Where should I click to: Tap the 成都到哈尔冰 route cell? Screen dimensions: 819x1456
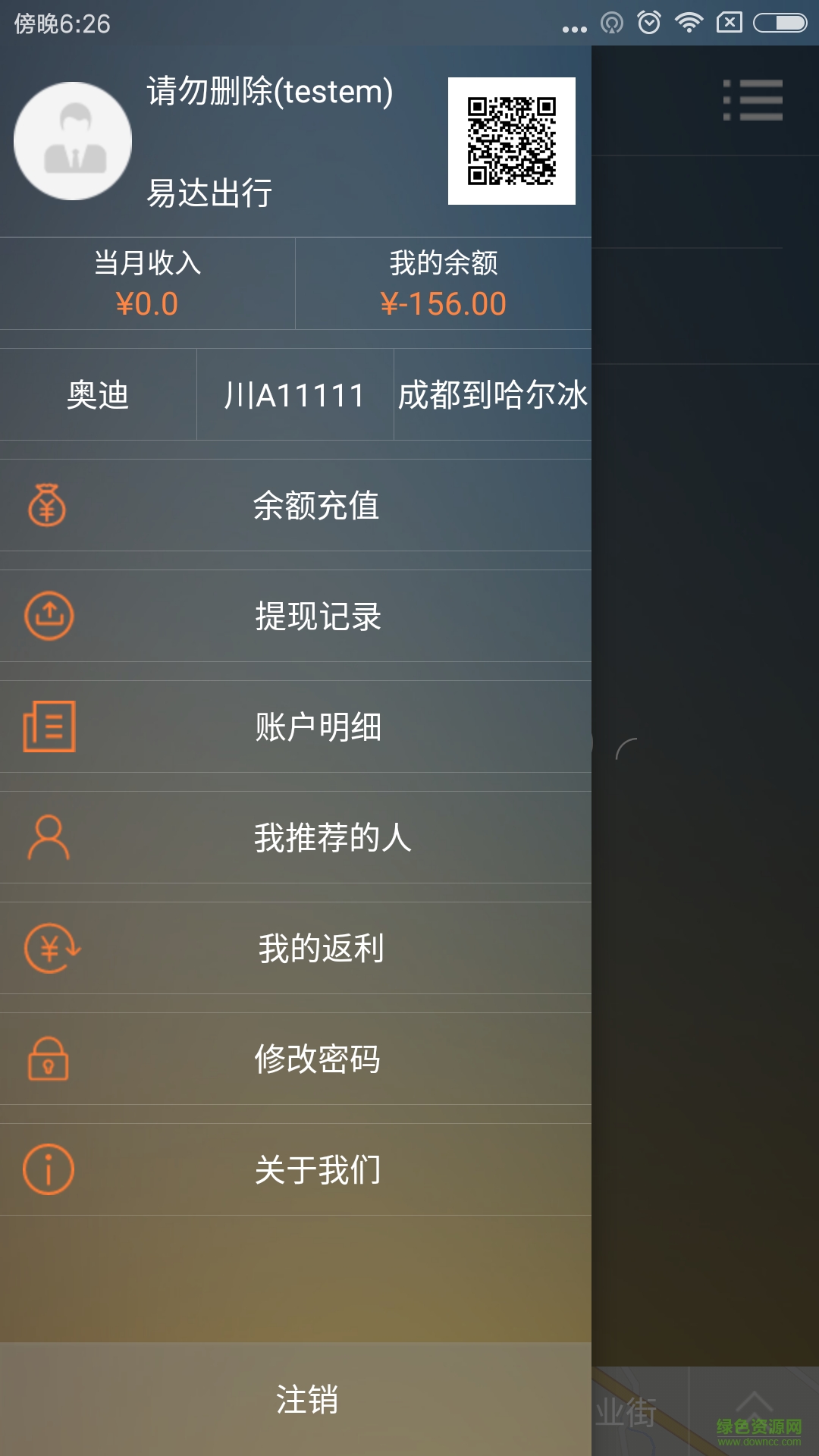pos(492,395)
